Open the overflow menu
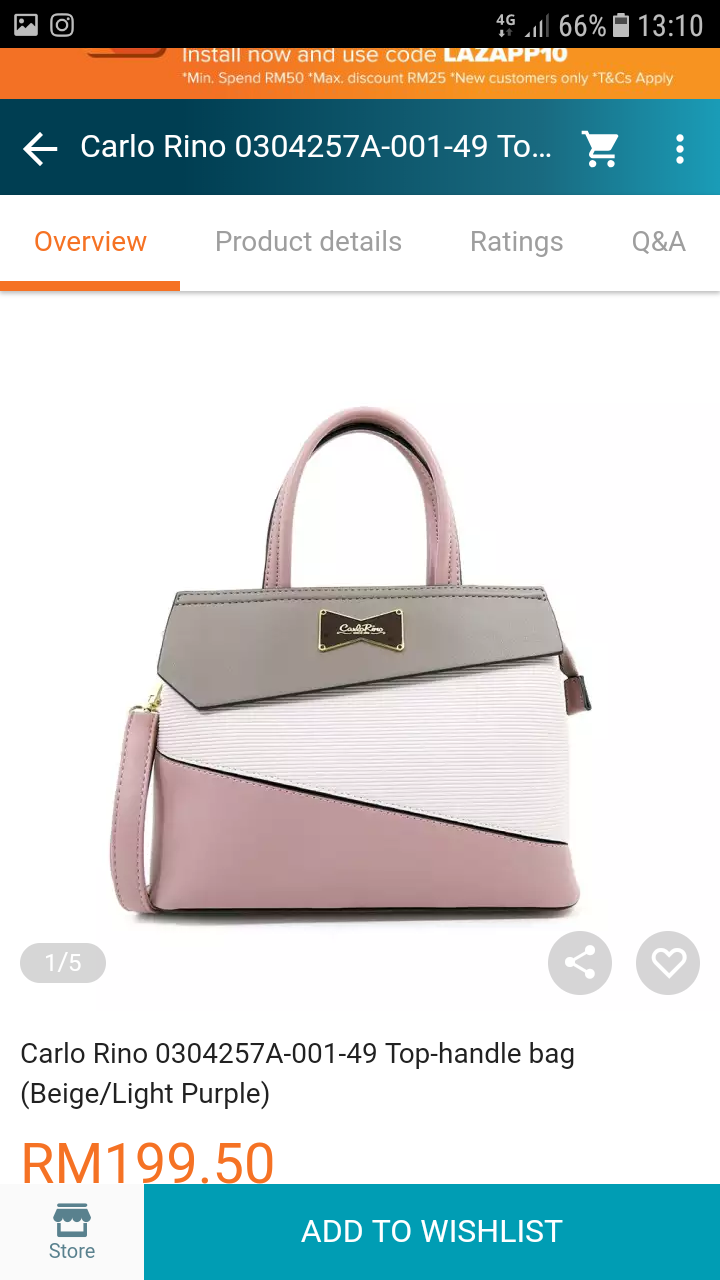 click(x=680, y=148)
